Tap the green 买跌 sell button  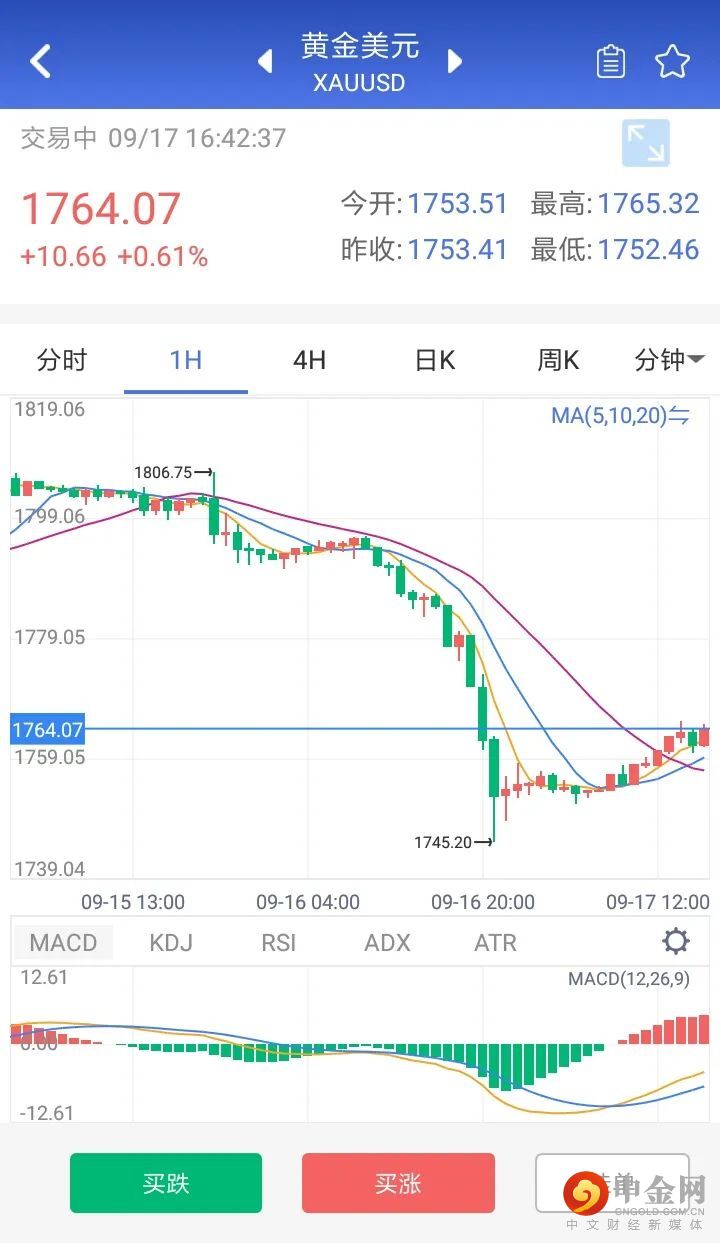click(x=166, y=1183)
